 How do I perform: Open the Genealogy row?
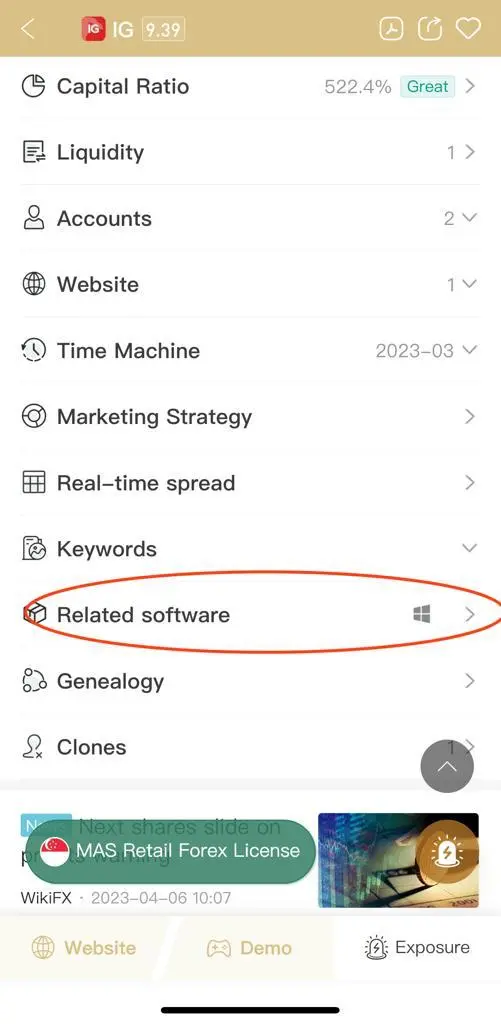(250, 681)
